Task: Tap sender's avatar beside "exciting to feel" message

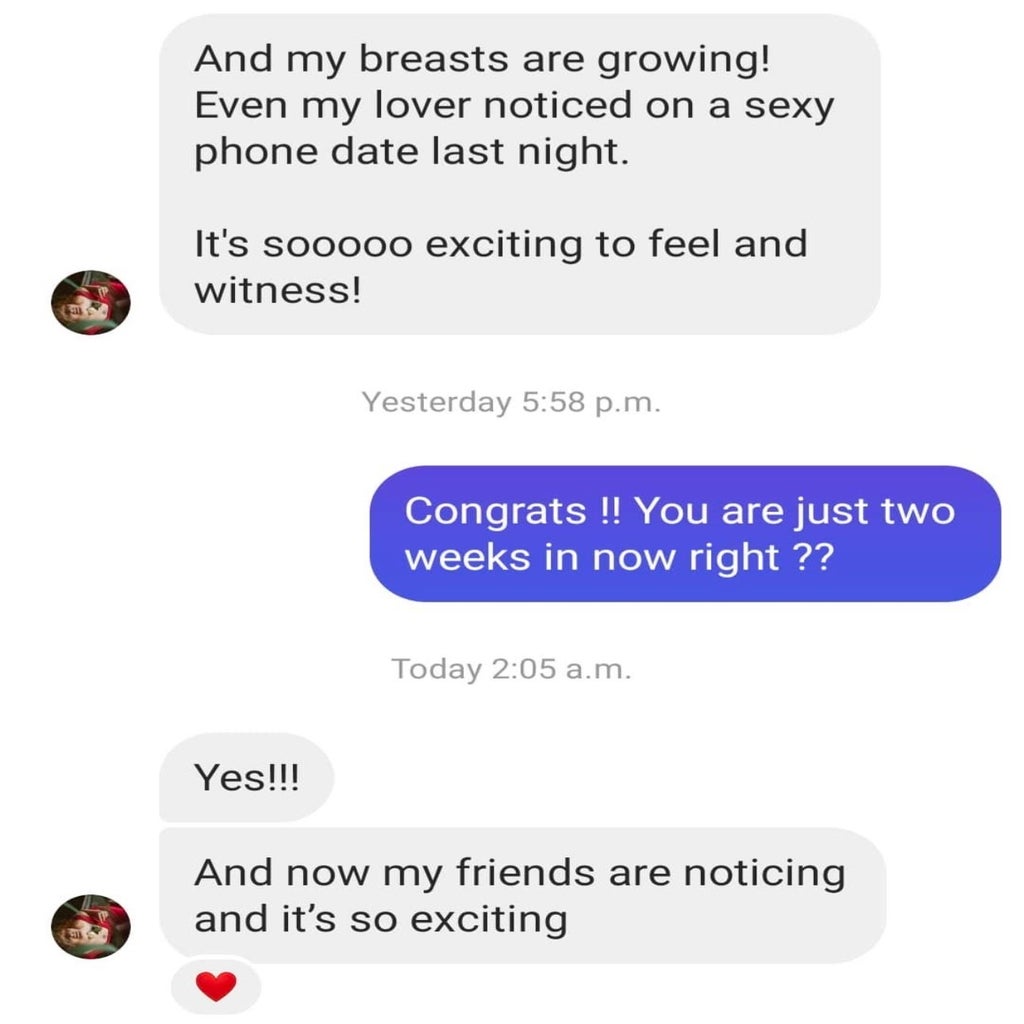Action: [90, 302]
